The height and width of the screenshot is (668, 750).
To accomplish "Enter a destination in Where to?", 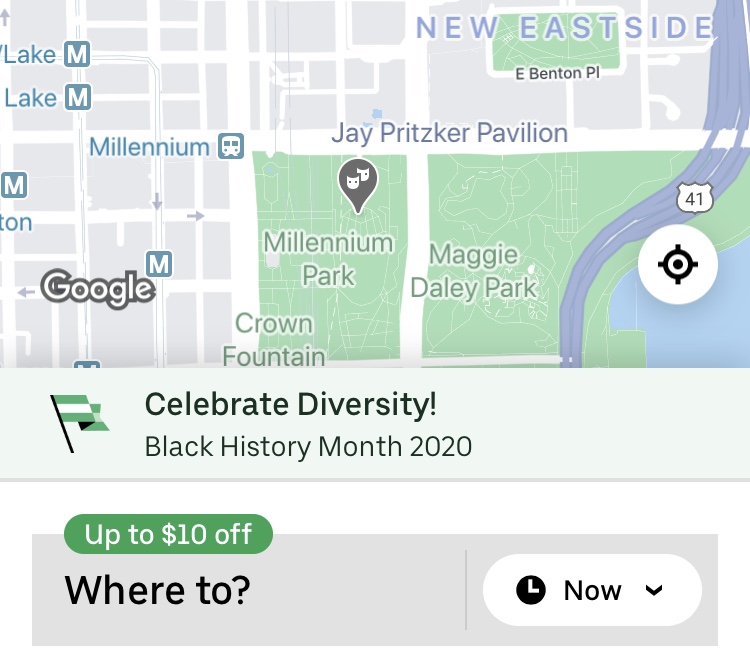I will pos(250,590).
